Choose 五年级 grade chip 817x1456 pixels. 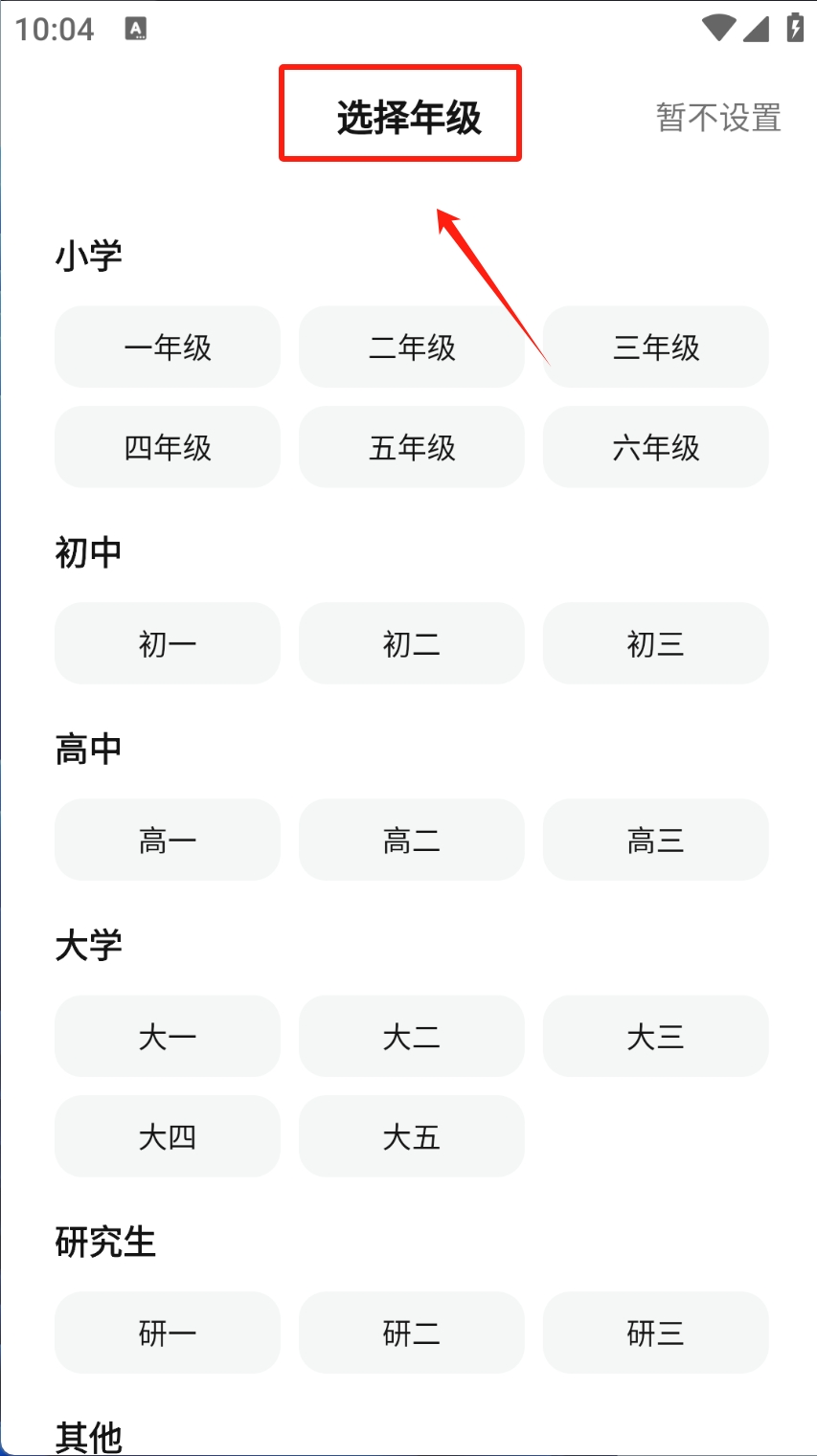pos(412,447)
